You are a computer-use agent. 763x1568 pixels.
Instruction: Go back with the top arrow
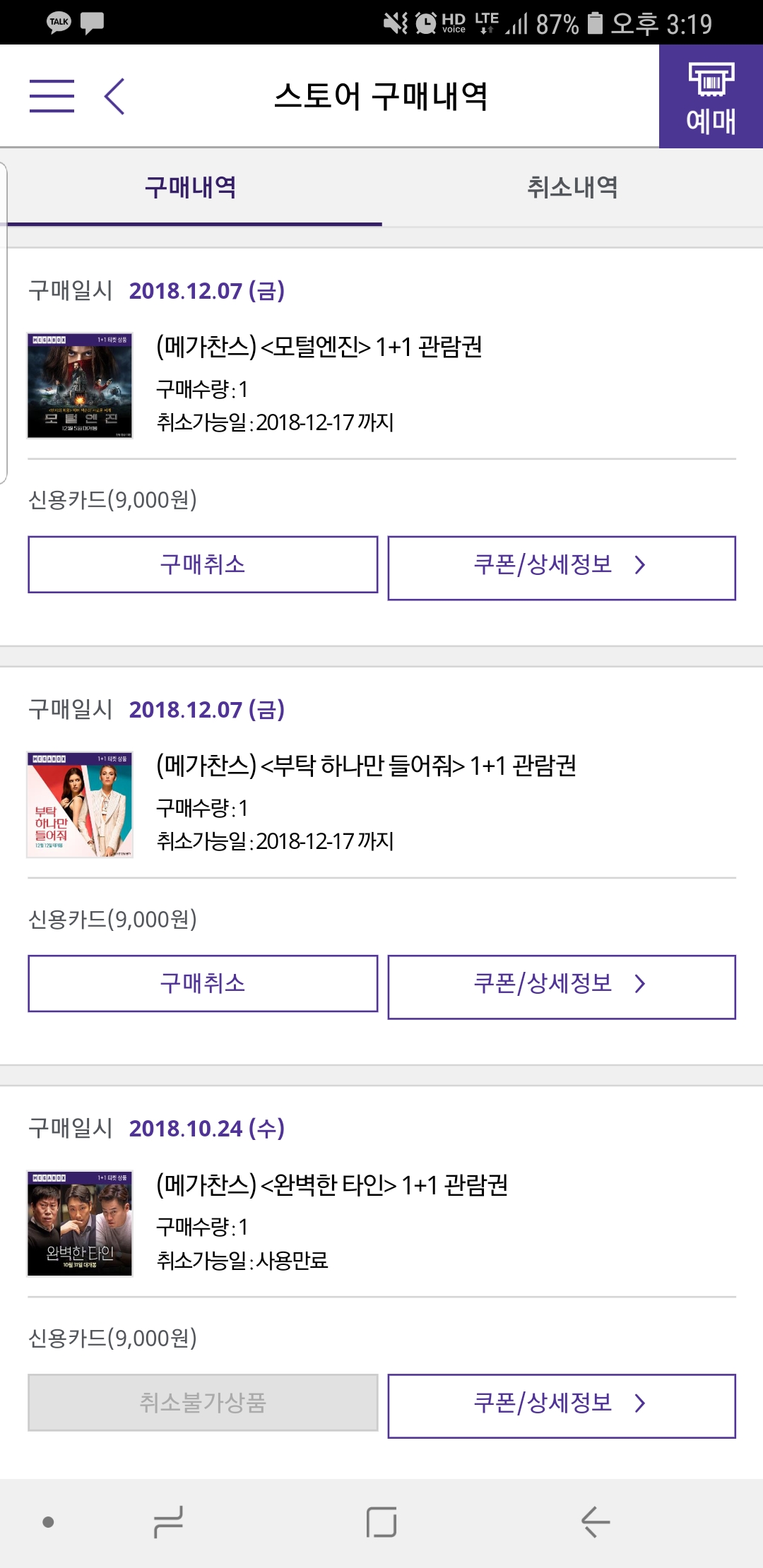[114, 96]
